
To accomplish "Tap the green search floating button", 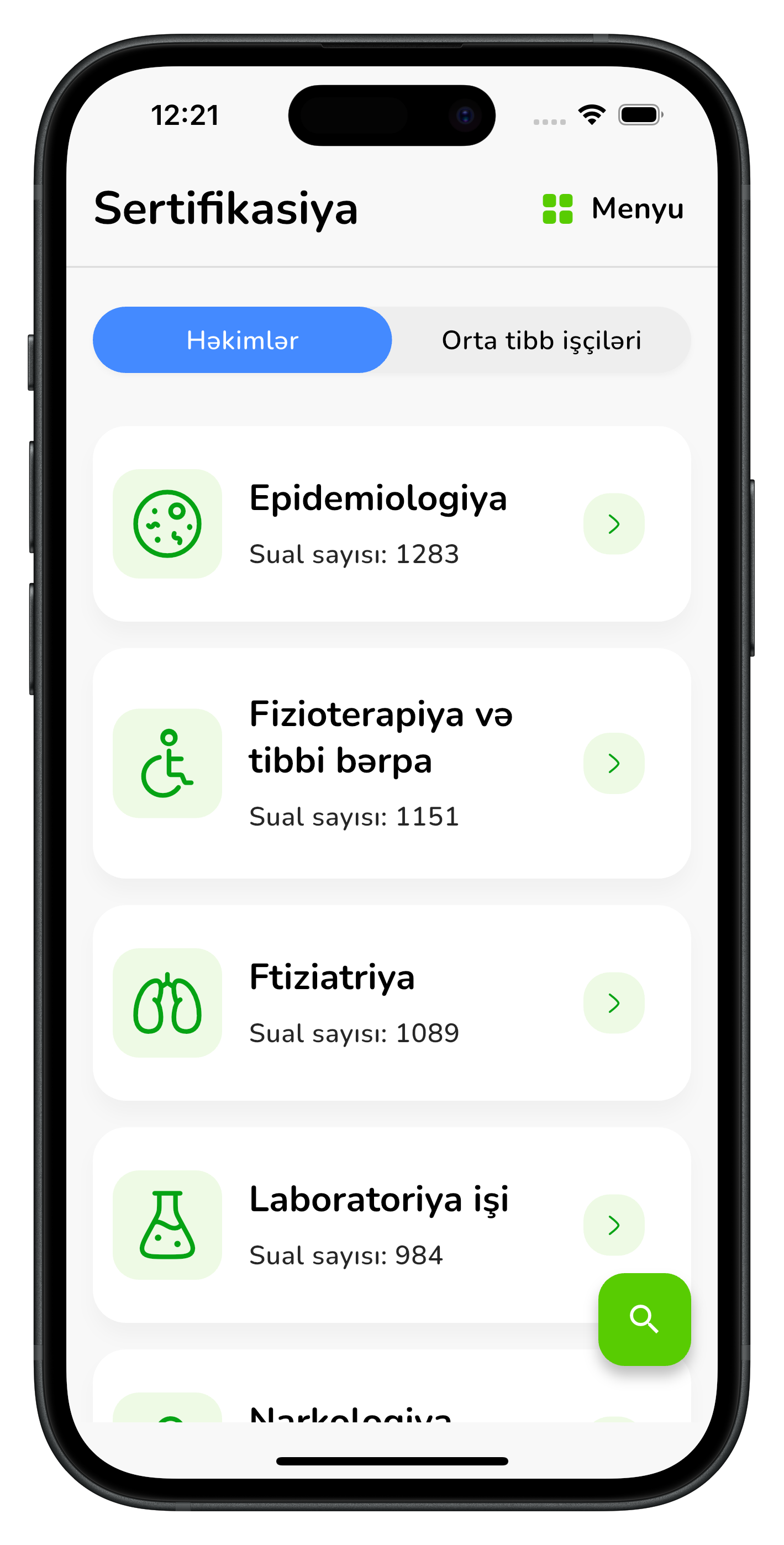I will pos(644,1319).
